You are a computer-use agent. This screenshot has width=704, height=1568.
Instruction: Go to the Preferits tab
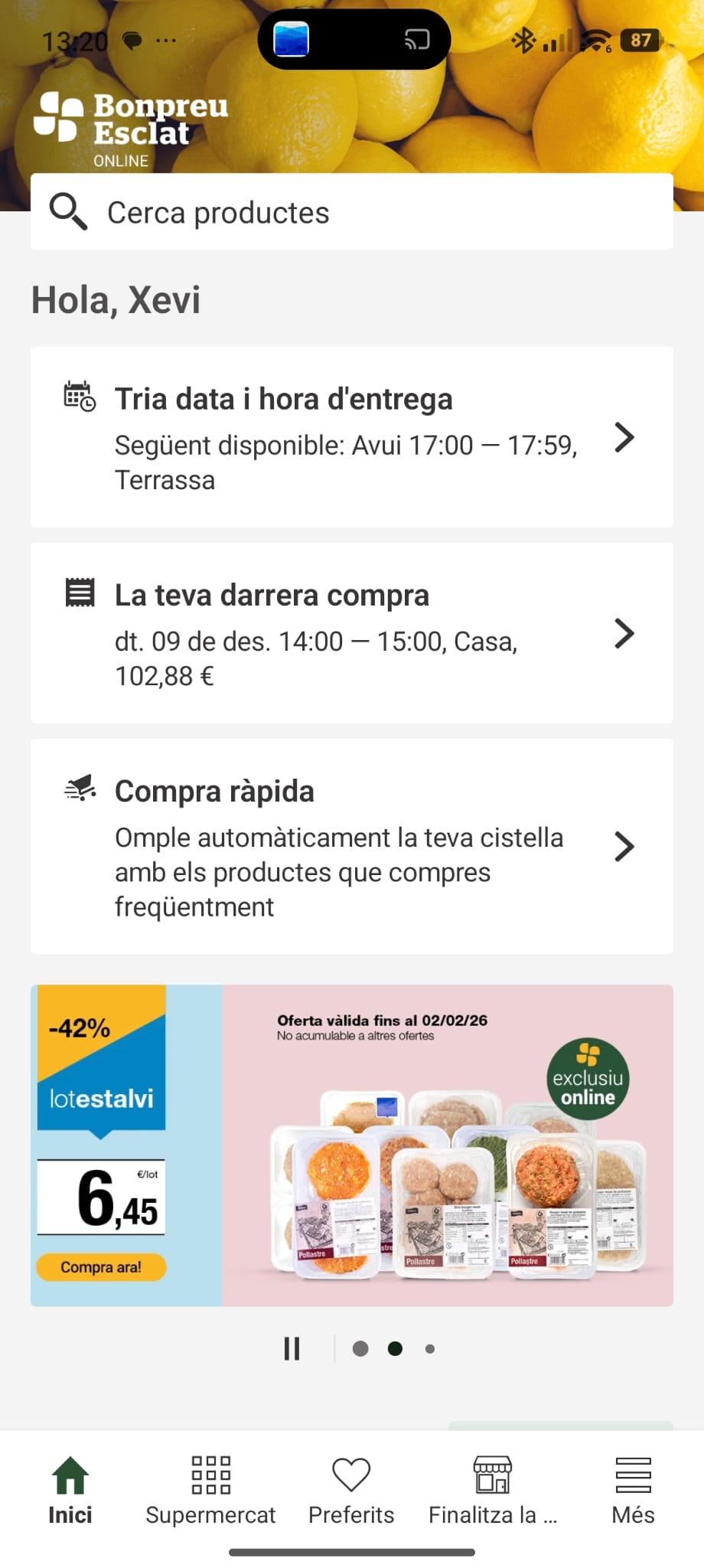coord(351,1490)
